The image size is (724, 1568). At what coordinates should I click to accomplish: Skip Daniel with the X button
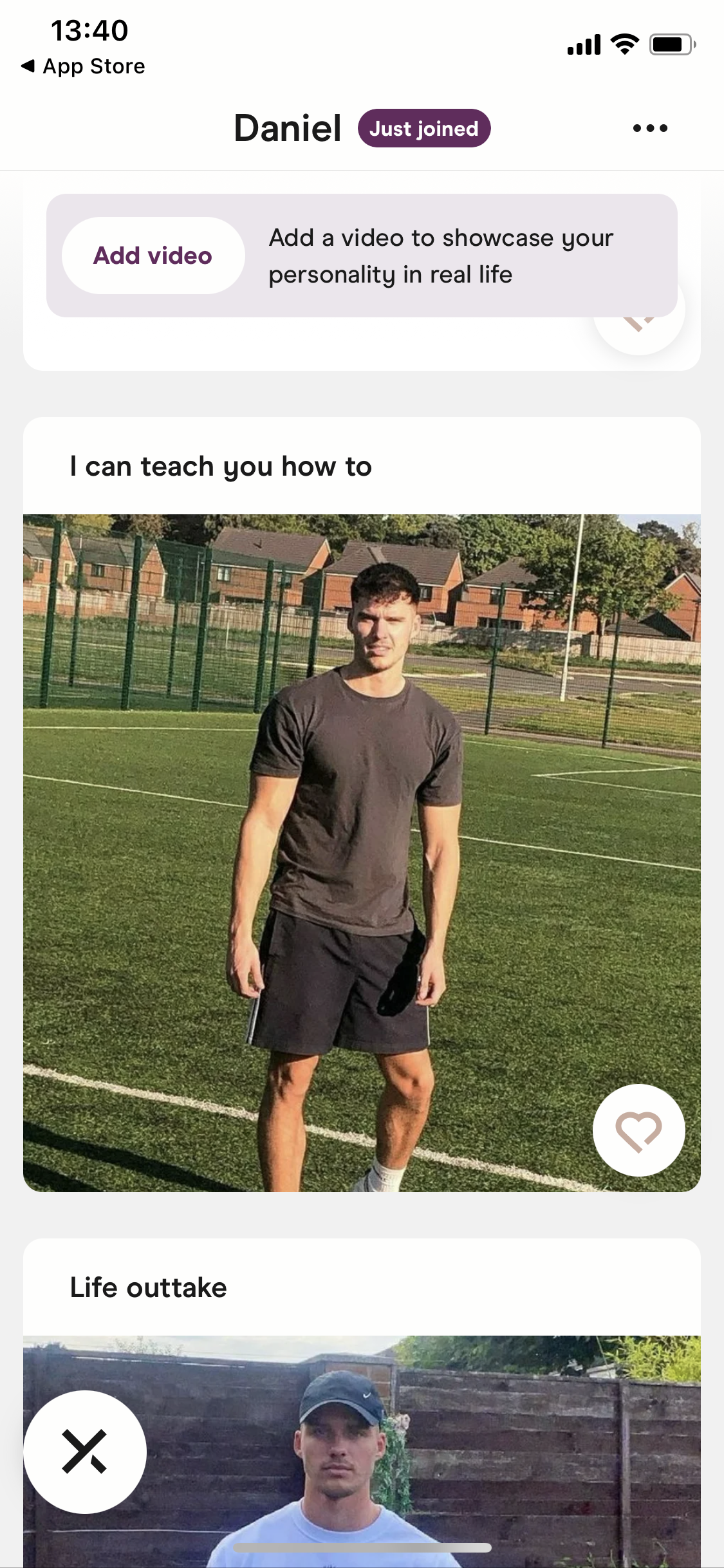click(x=84, y=1451)
